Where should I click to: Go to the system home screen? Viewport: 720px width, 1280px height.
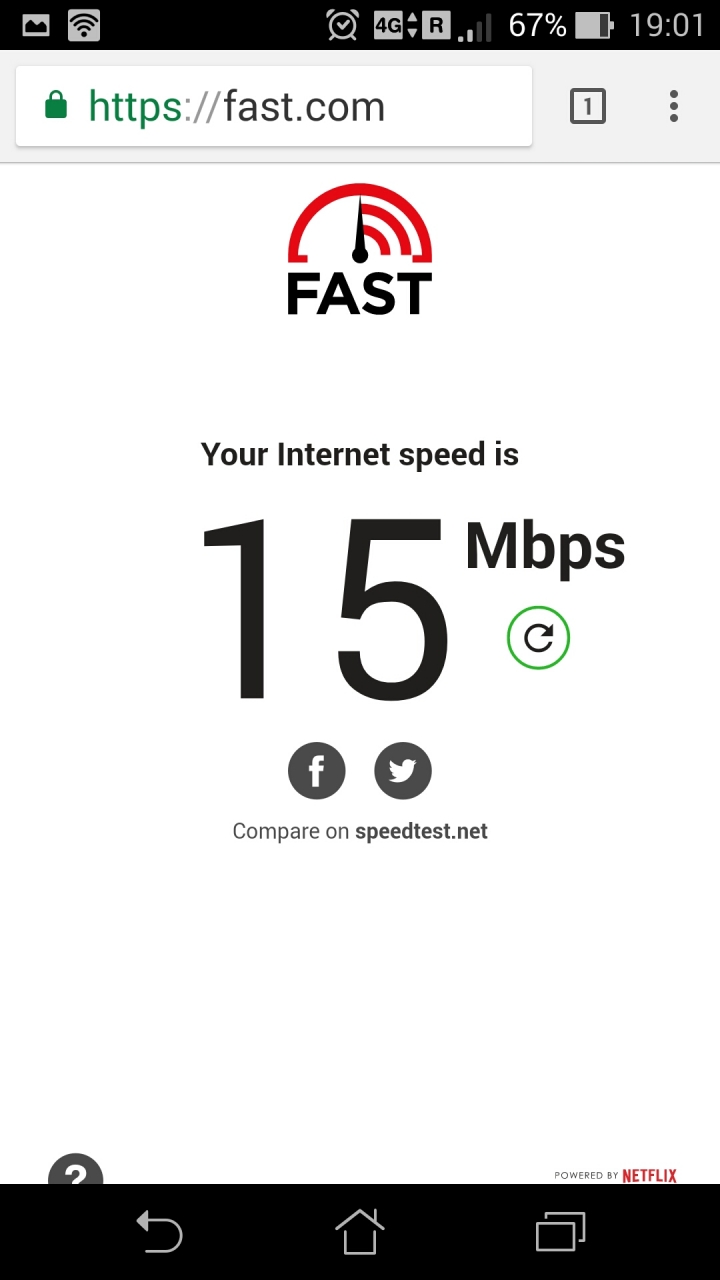point(360,1232)
